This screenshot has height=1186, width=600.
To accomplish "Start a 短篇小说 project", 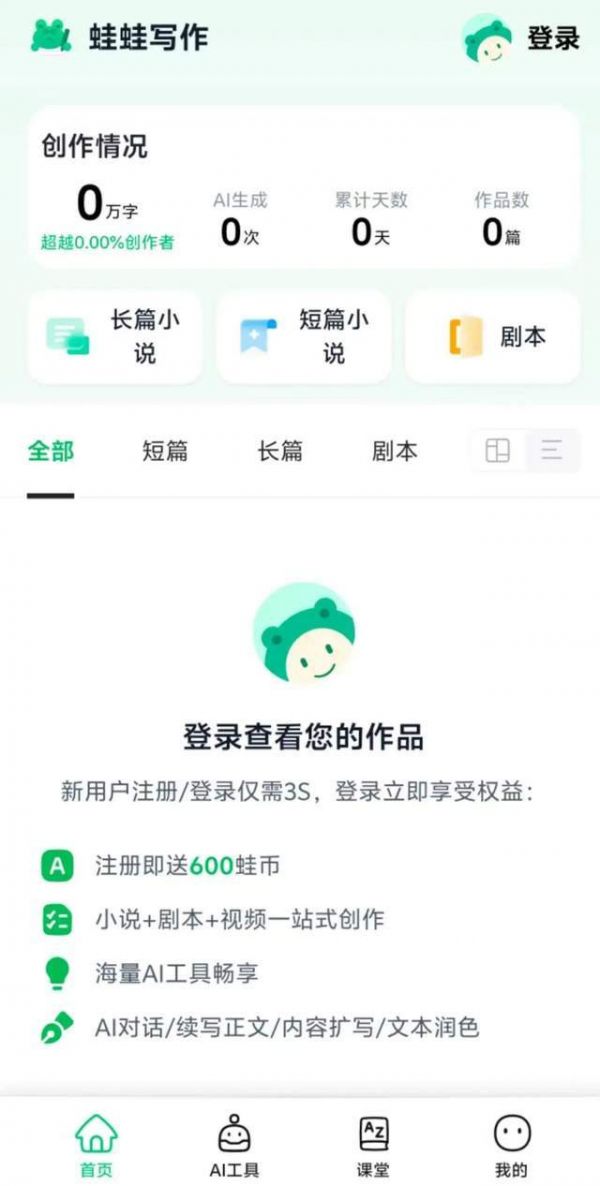I will pyautogui.click(x=304, y=337).
